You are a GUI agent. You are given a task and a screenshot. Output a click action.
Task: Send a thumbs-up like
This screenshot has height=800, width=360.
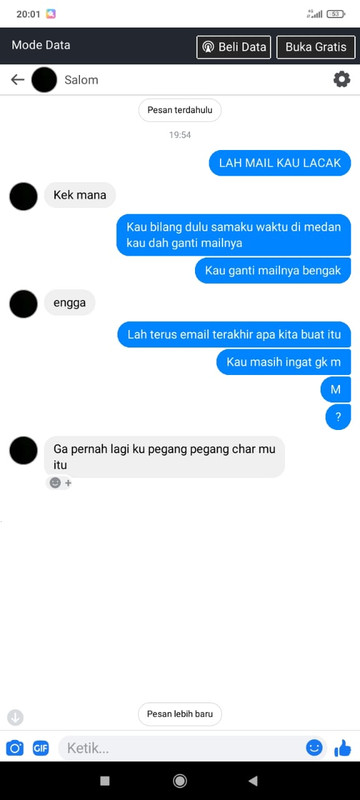[x=343, y=748]
